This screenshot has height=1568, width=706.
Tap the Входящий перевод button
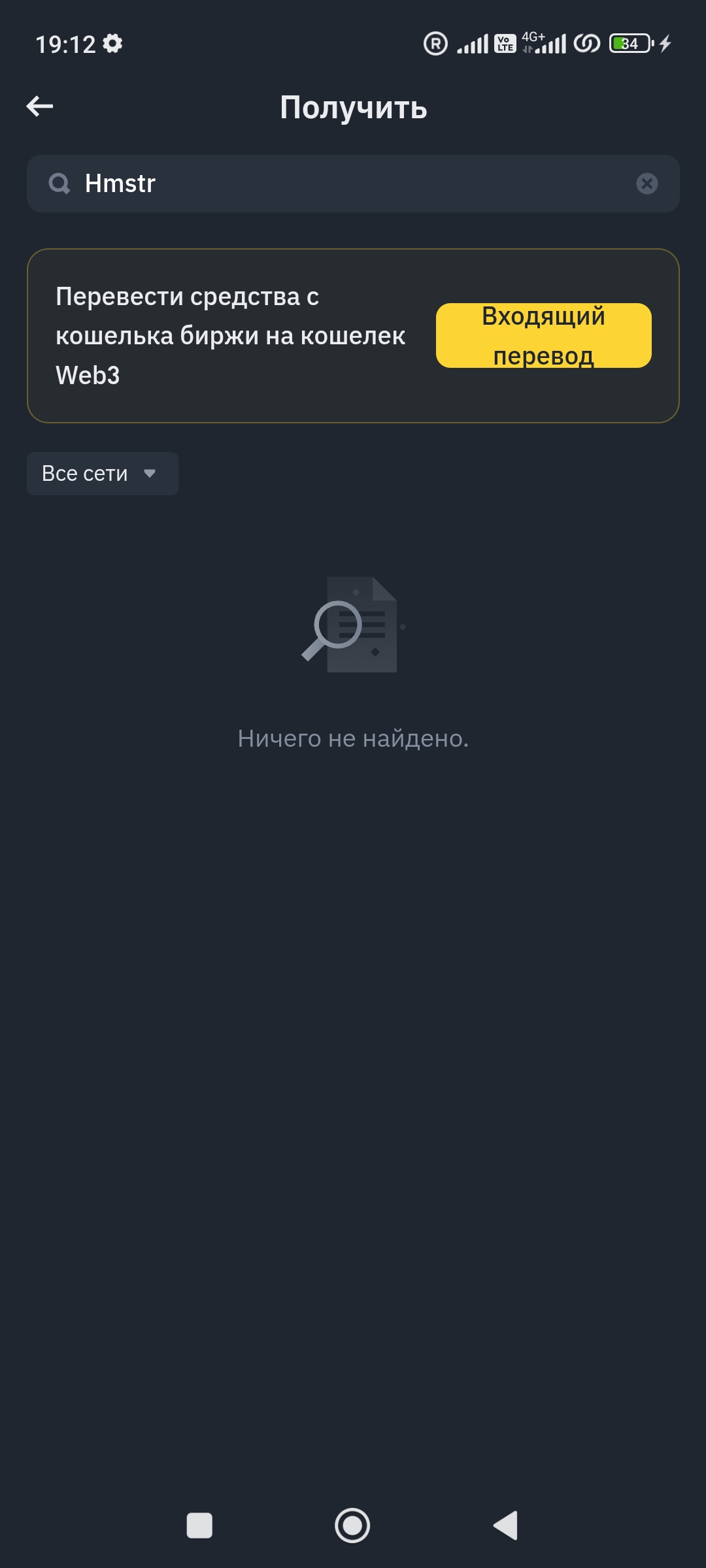click(x=543, y=336)
